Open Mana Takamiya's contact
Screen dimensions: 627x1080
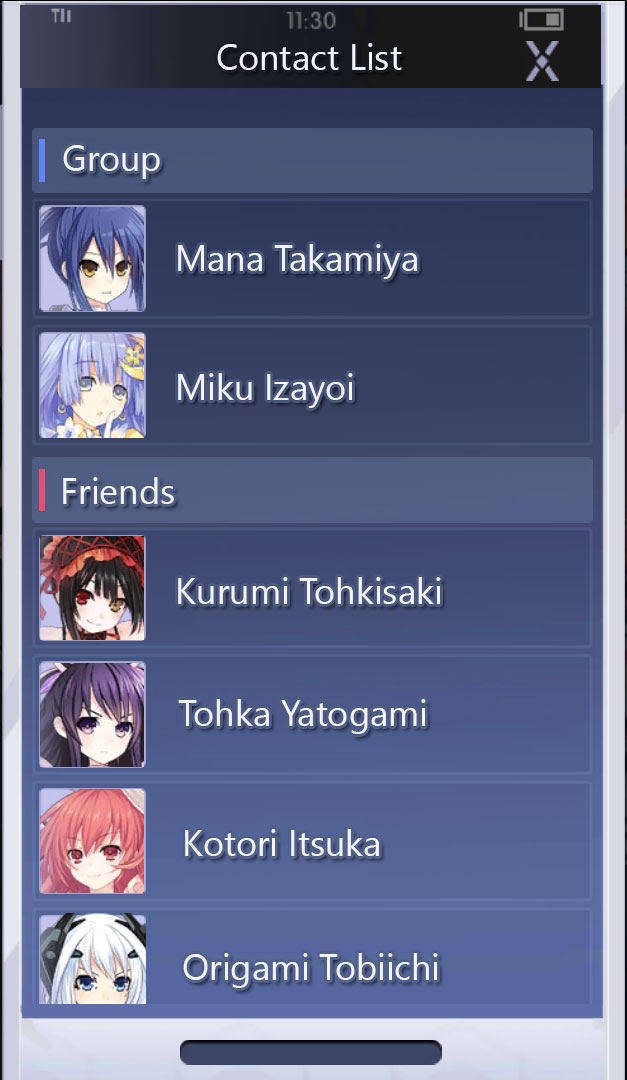click(x=312, y=259)
